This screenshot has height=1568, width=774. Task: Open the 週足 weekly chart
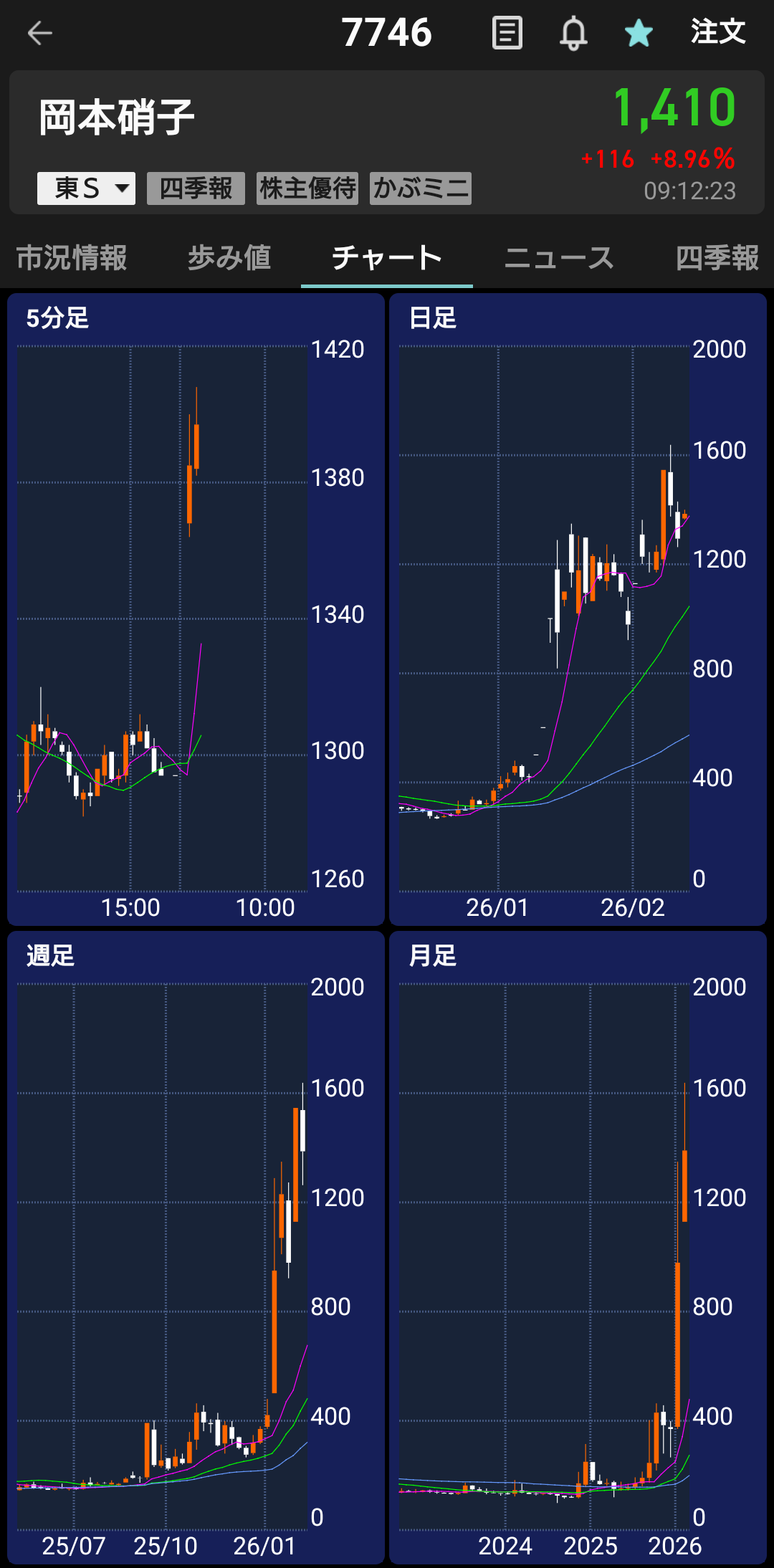(196, 1247)
